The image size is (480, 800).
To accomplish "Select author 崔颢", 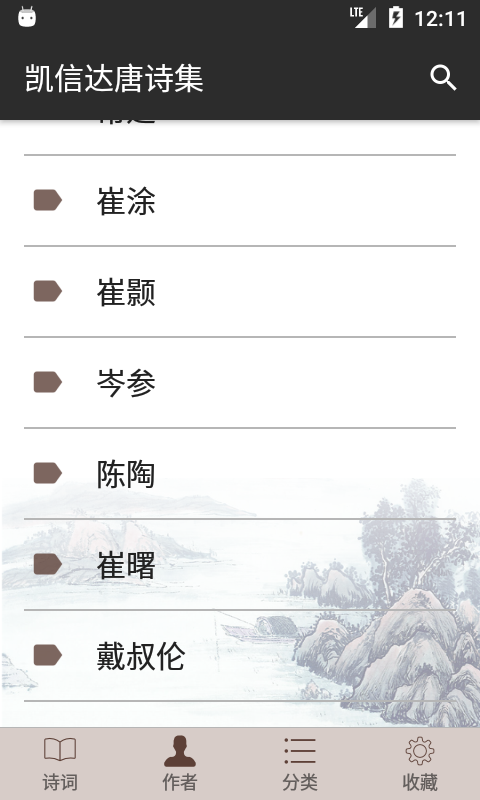I will pos(240,291).
